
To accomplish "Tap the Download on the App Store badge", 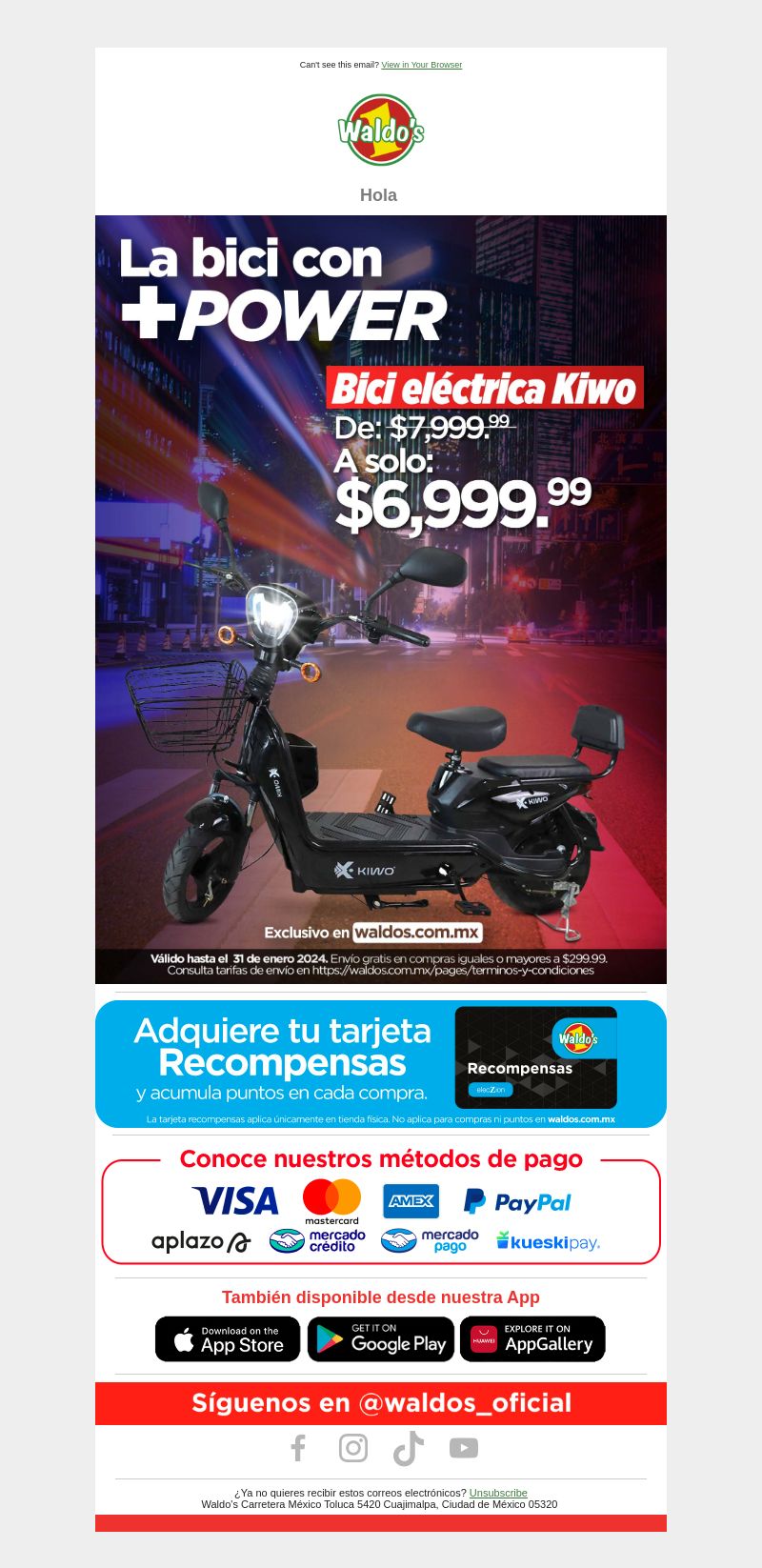I will (x=228, y=1339).
